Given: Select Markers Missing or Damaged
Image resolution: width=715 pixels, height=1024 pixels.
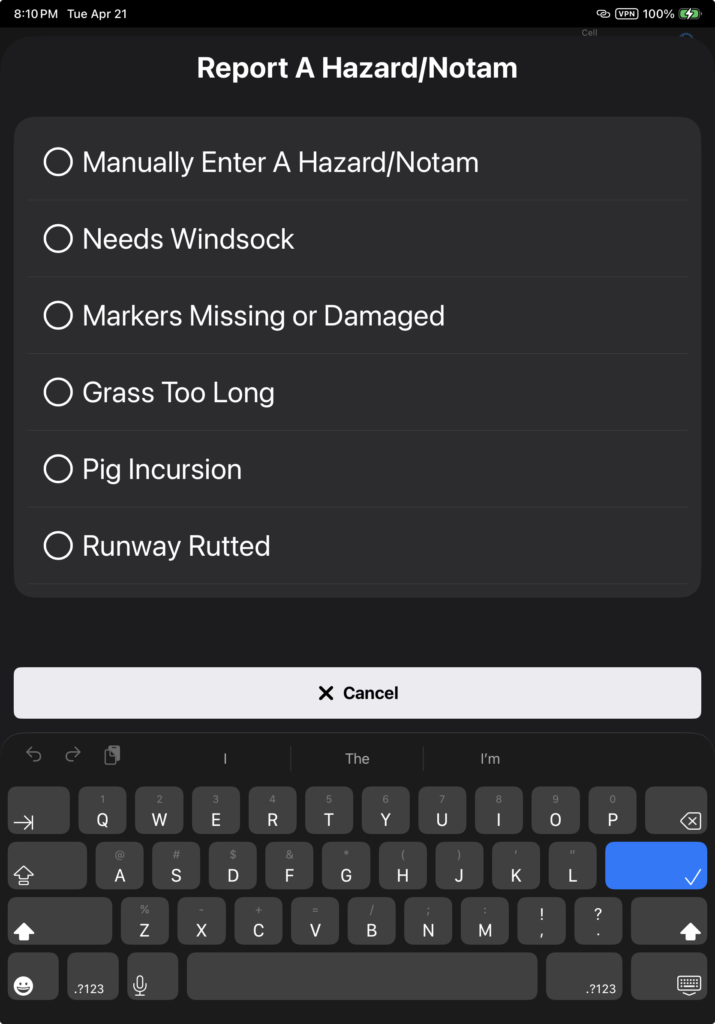Looking at the screenshot, I should pos(58,316).
